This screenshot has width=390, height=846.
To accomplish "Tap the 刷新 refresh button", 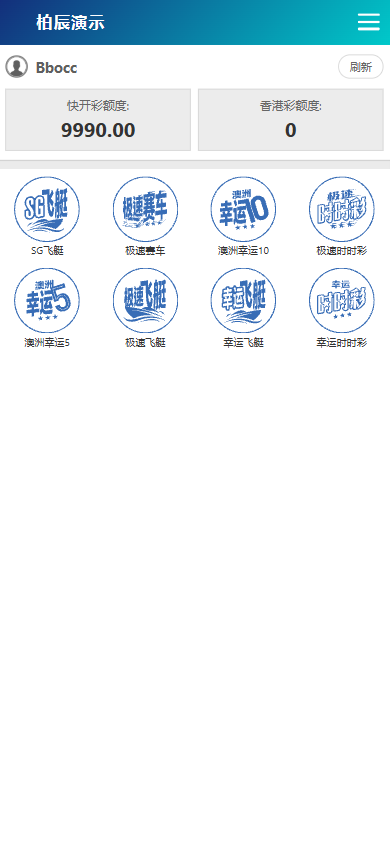I will (x=361, y=67).
